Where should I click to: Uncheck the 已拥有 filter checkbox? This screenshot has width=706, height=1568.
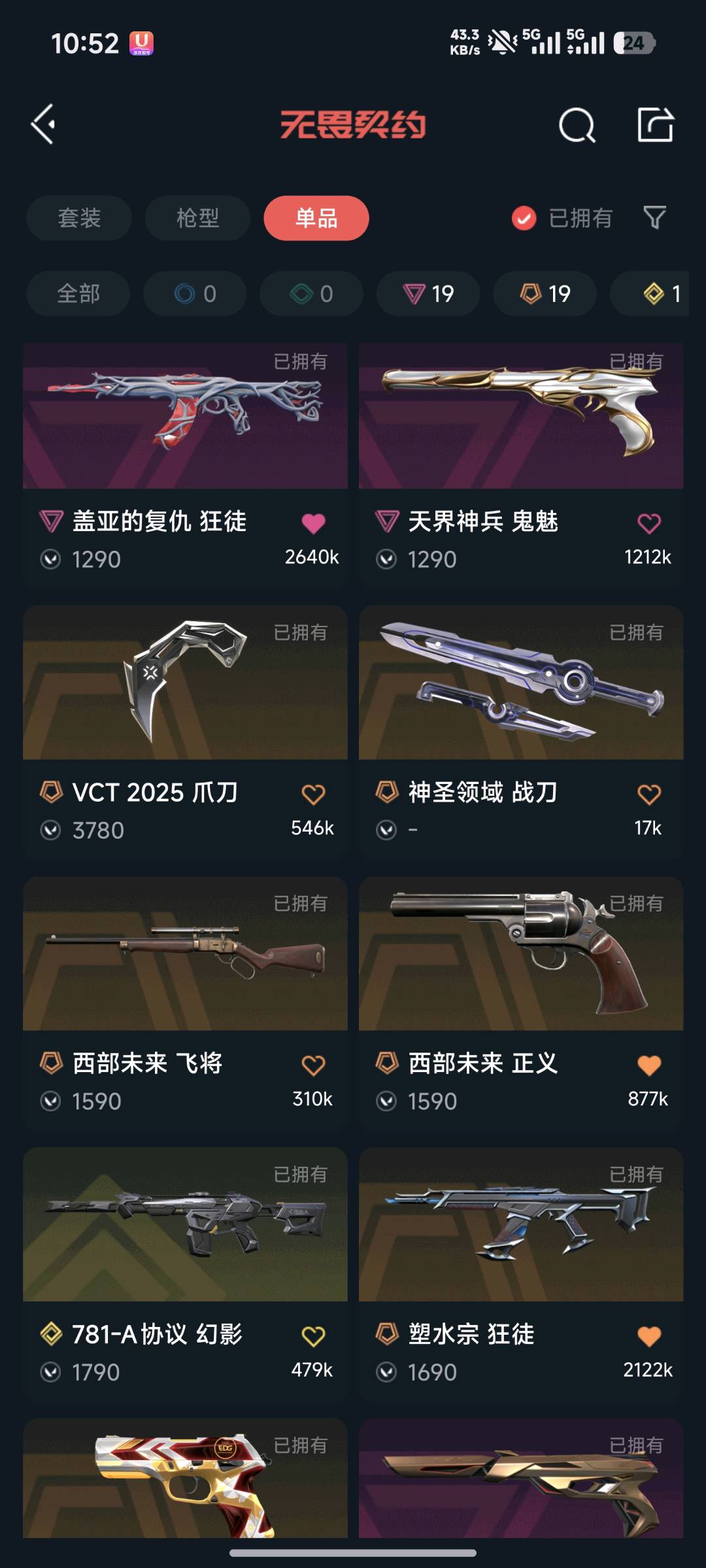(524, 218)
